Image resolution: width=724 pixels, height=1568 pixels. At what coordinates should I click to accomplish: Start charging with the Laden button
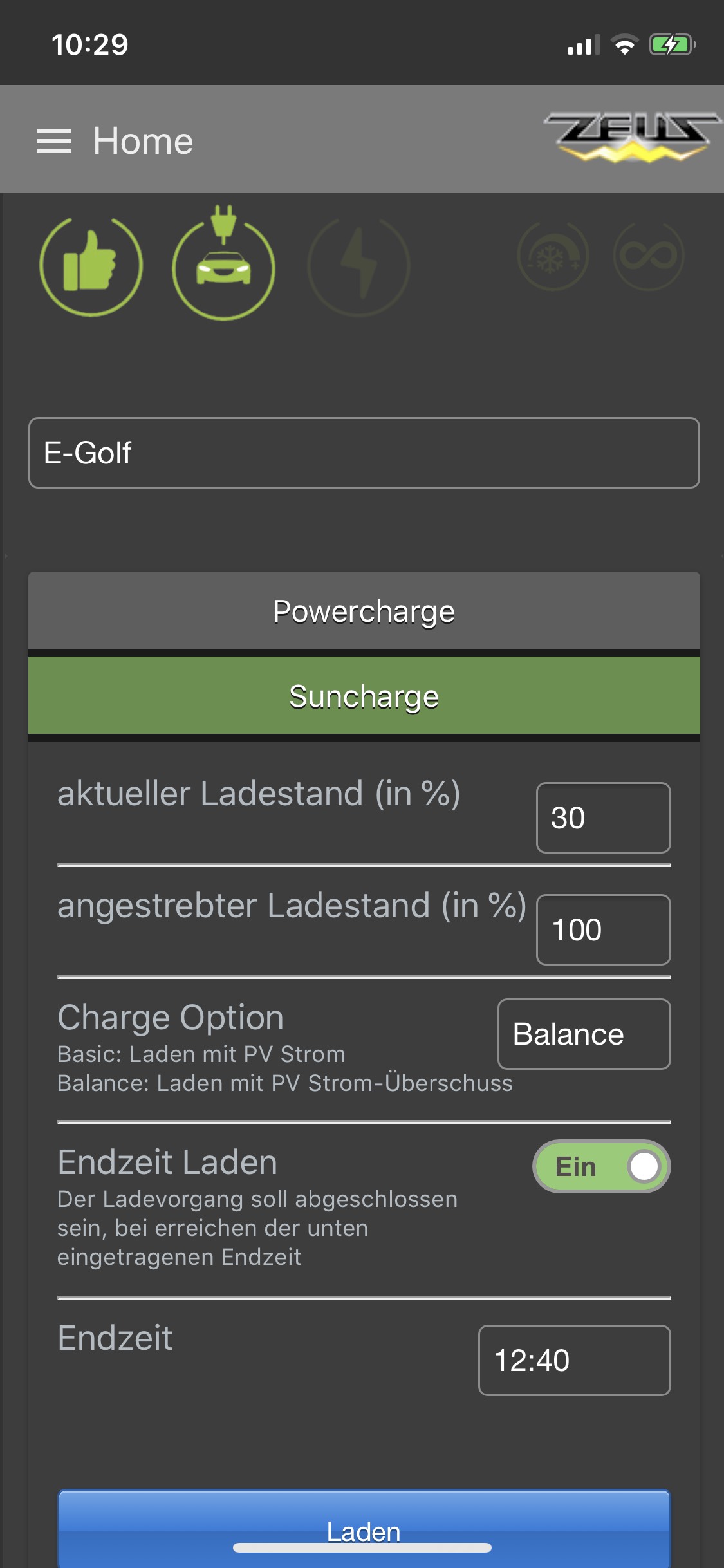364,1529
